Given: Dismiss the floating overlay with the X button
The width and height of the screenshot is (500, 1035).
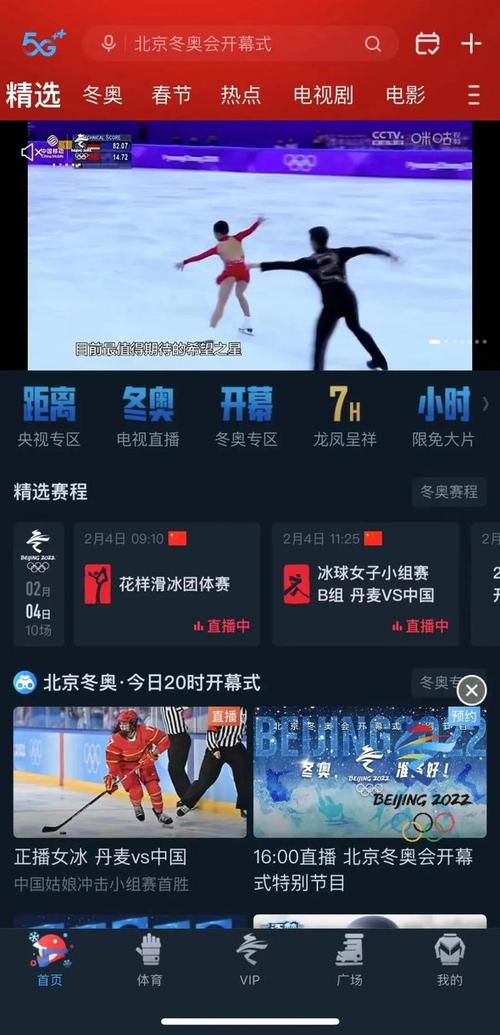Looking at the screenshot, I should coord(472,691).
